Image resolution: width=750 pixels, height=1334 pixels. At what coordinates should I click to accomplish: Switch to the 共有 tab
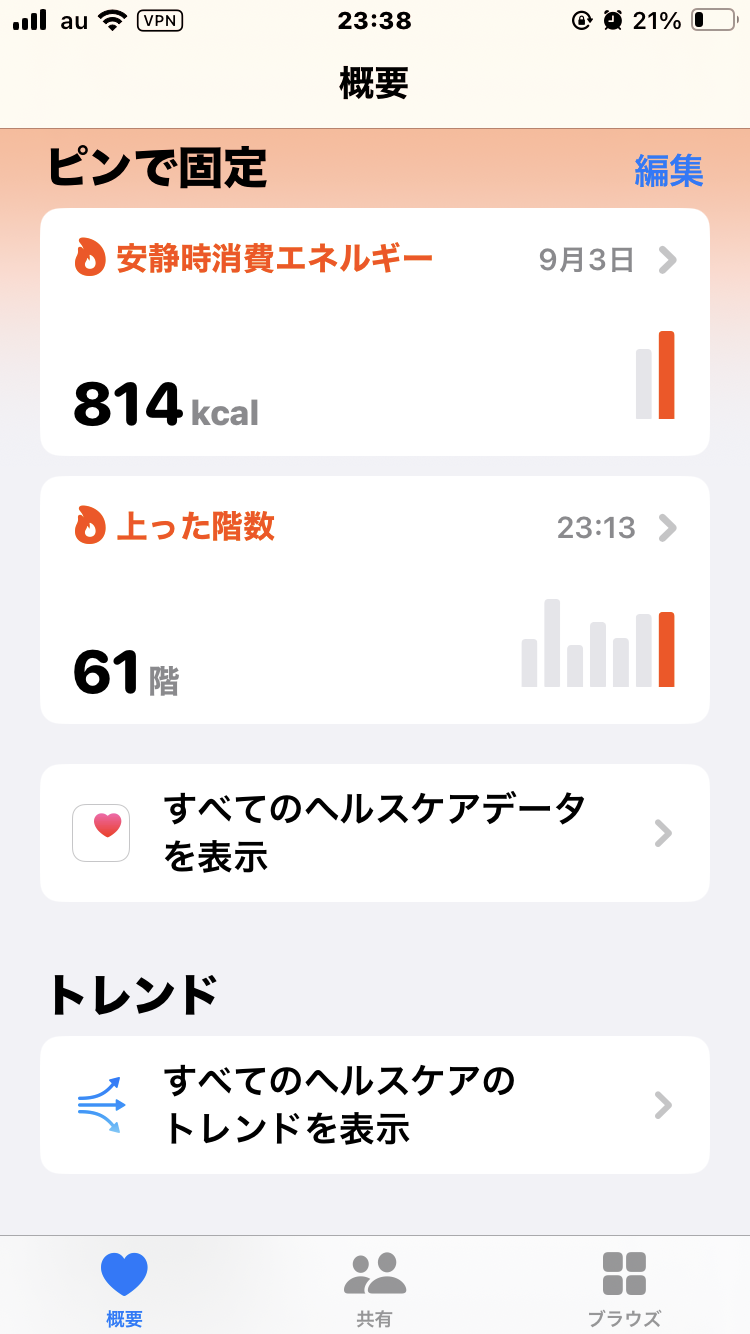[x=374, y=1288]
